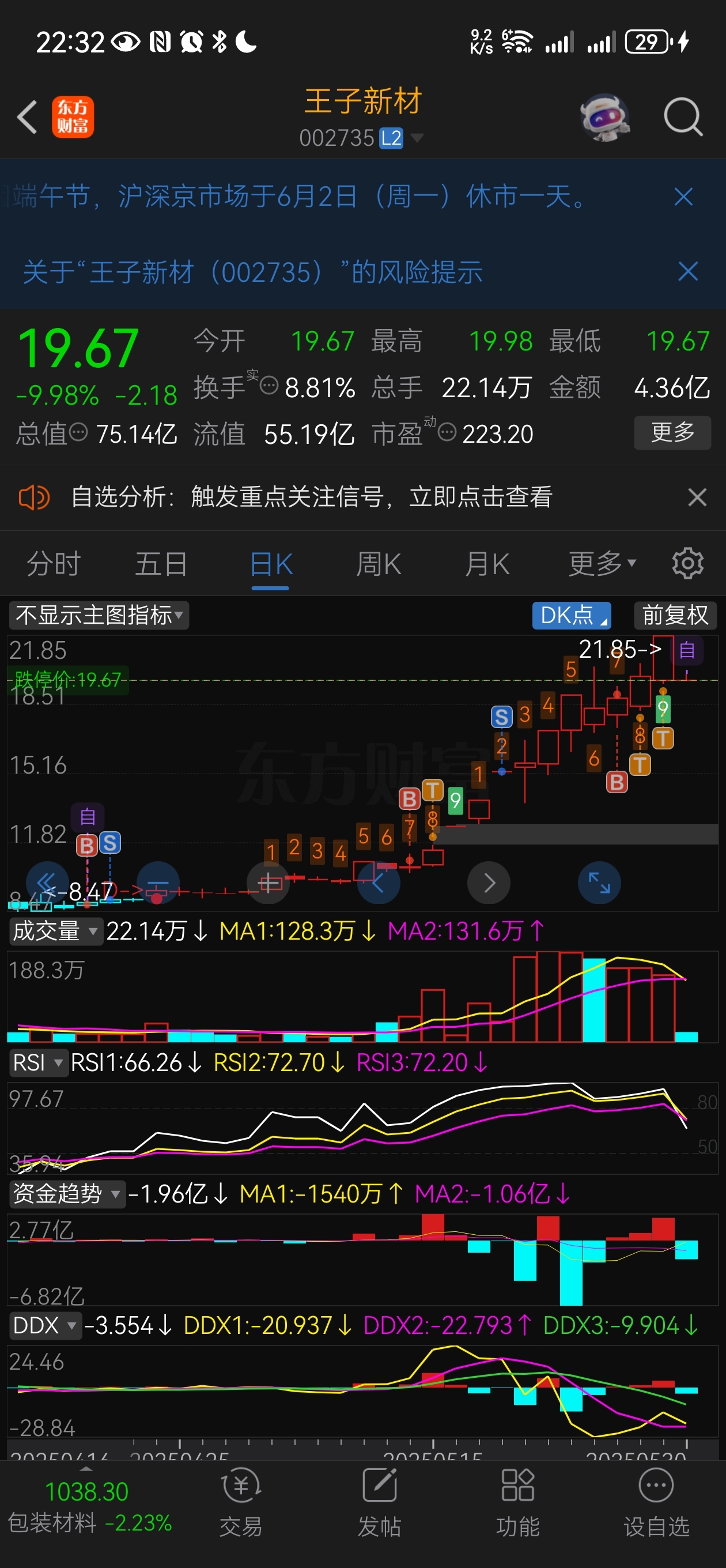Screen dimensions: 726x1568
Task: Select the 周K tab
Action: [x=379, y=564]
